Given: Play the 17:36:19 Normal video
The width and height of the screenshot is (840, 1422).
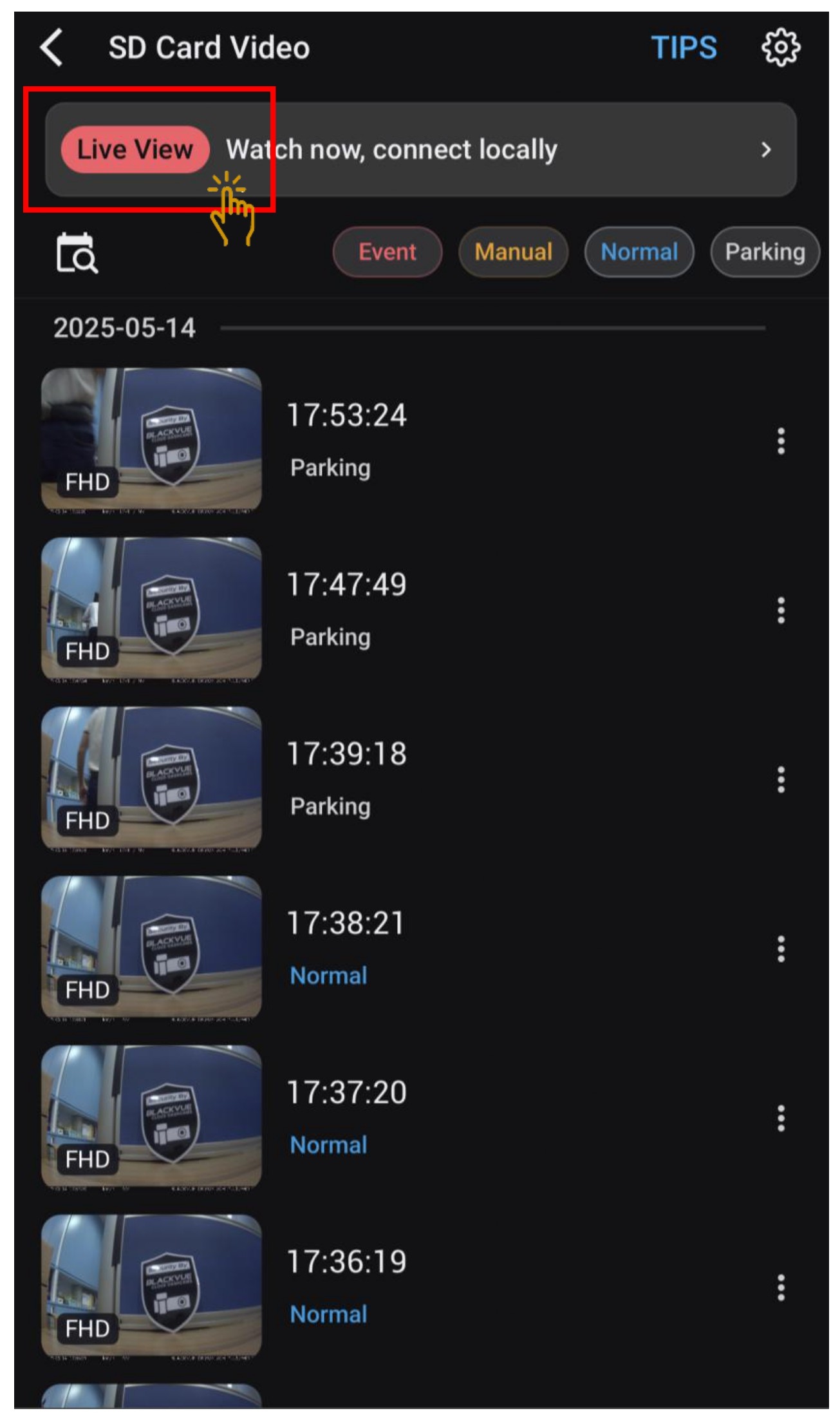Looking at the screenshot, I should pos(151,1287).
